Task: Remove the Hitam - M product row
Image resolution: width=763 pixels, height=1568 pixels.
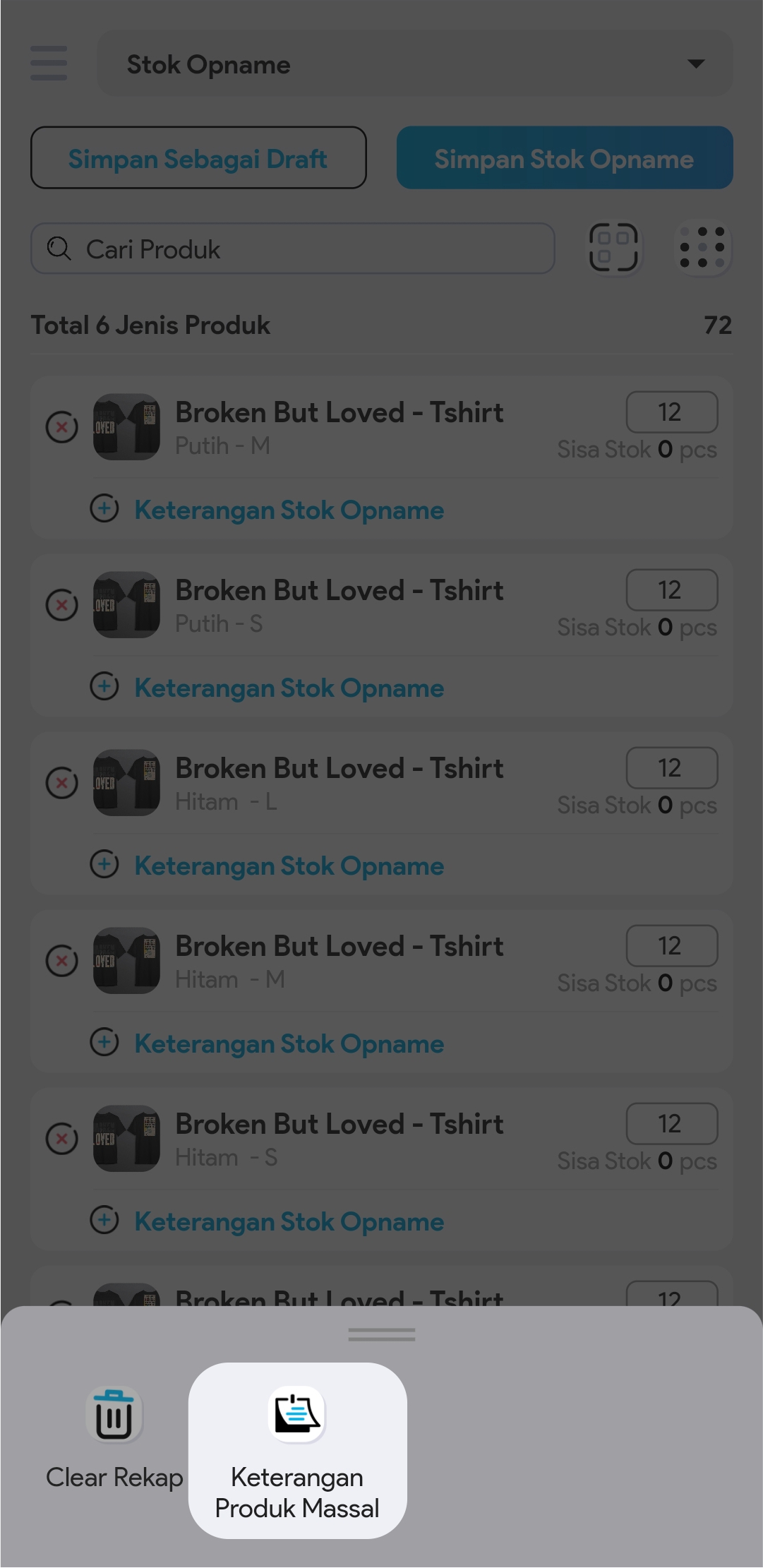Action: (x=62, y=961)
